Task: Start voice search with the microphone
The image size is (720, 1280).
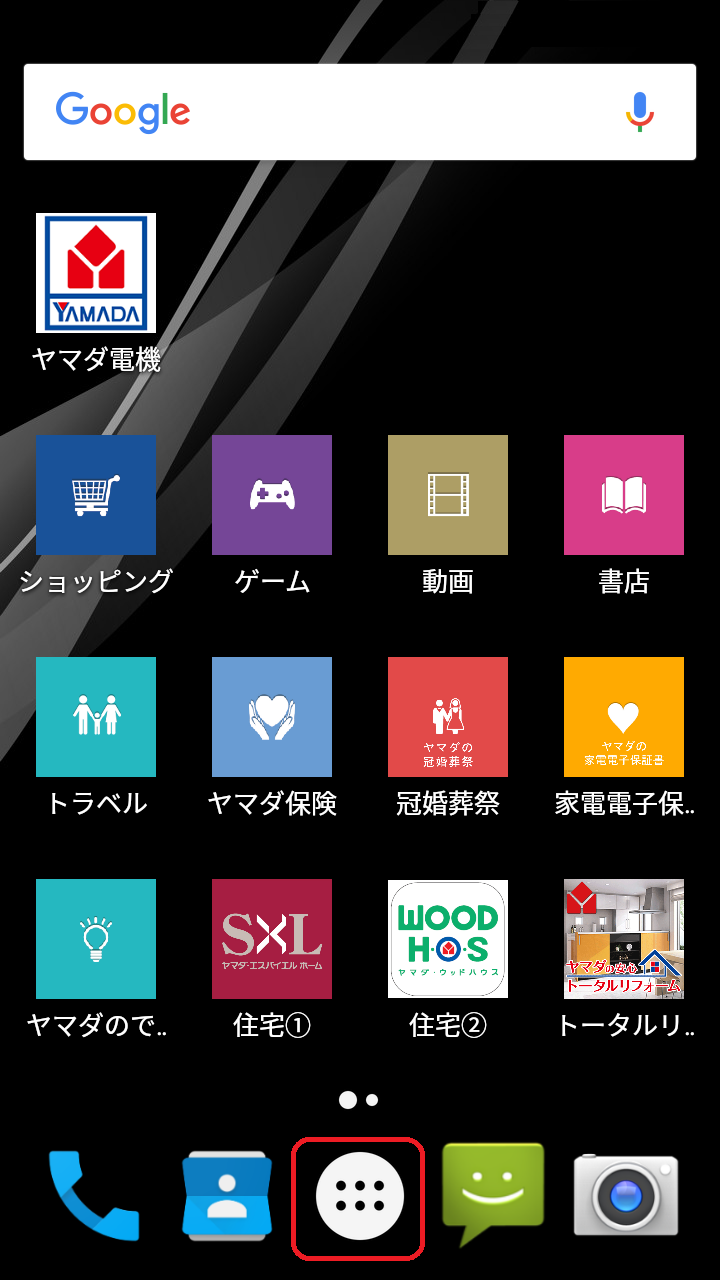Action: (639, 112)
